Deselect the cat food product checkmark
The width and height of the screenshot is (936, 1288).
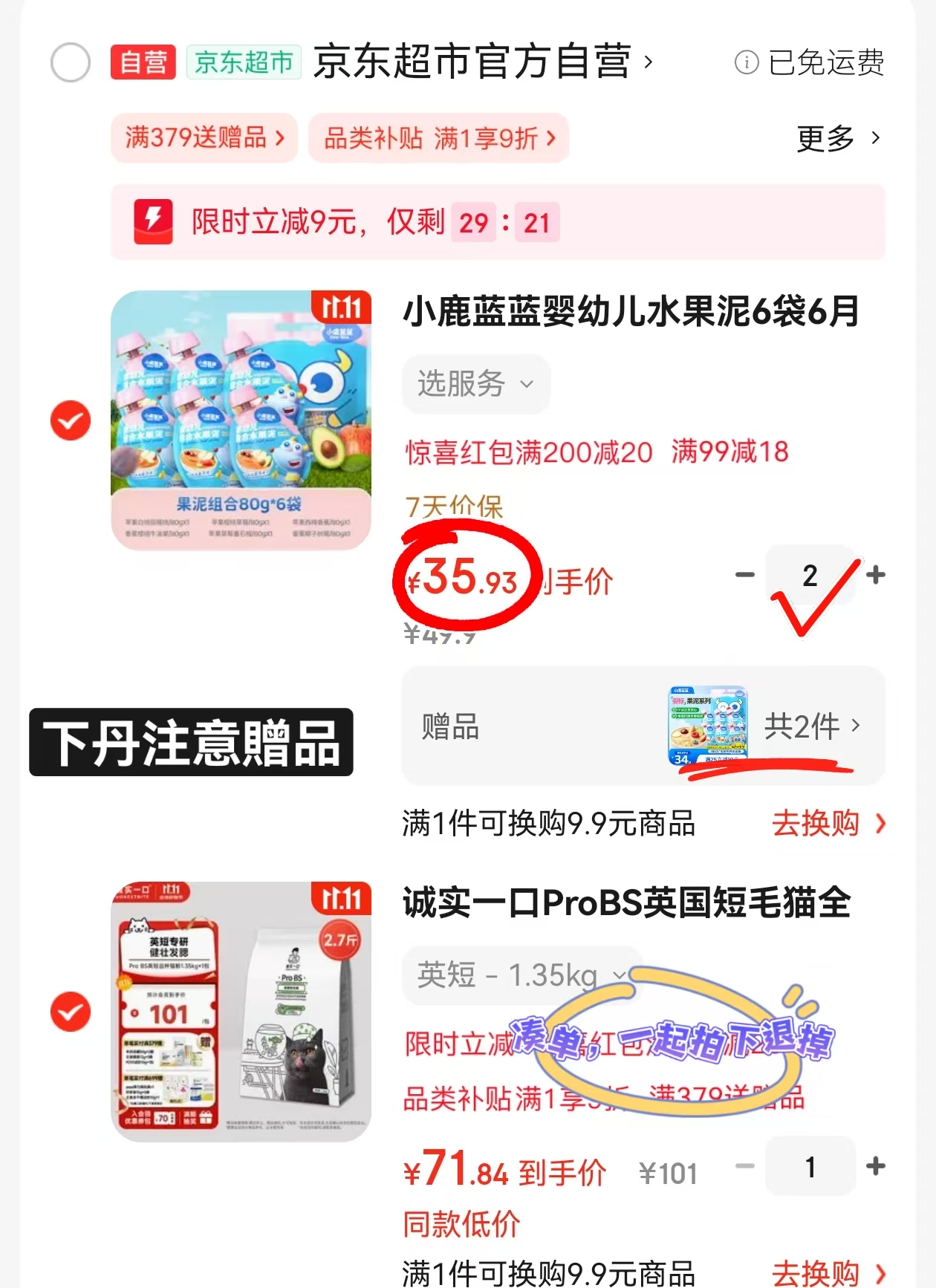[71, 1011]
